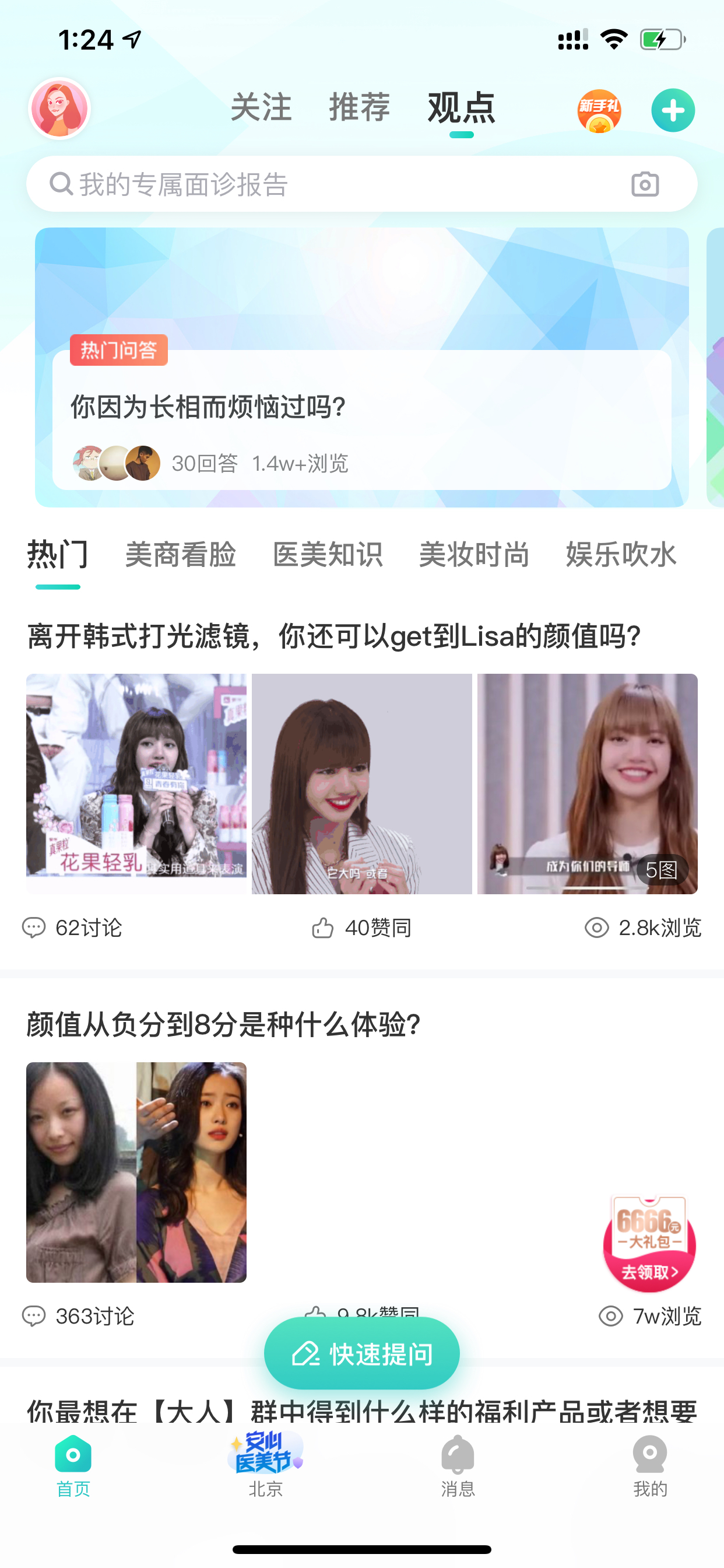Image resolution: width=724 pixels, height=1568 pixels.
Task: View 62讨论 comments on Lisa post
Action: coord(72,928)
